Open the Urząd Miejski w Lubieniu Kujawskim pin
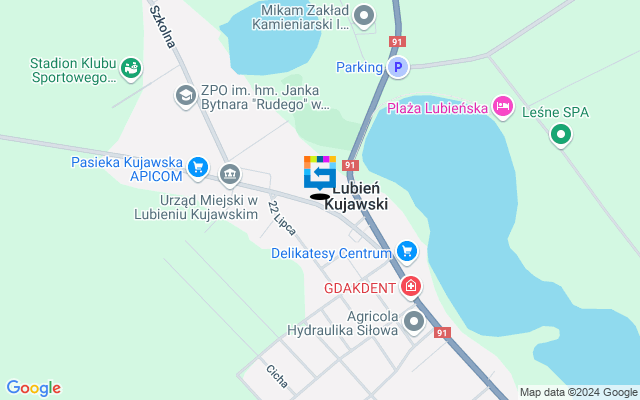This screenshot has height=400, width=640. [231, 175]
